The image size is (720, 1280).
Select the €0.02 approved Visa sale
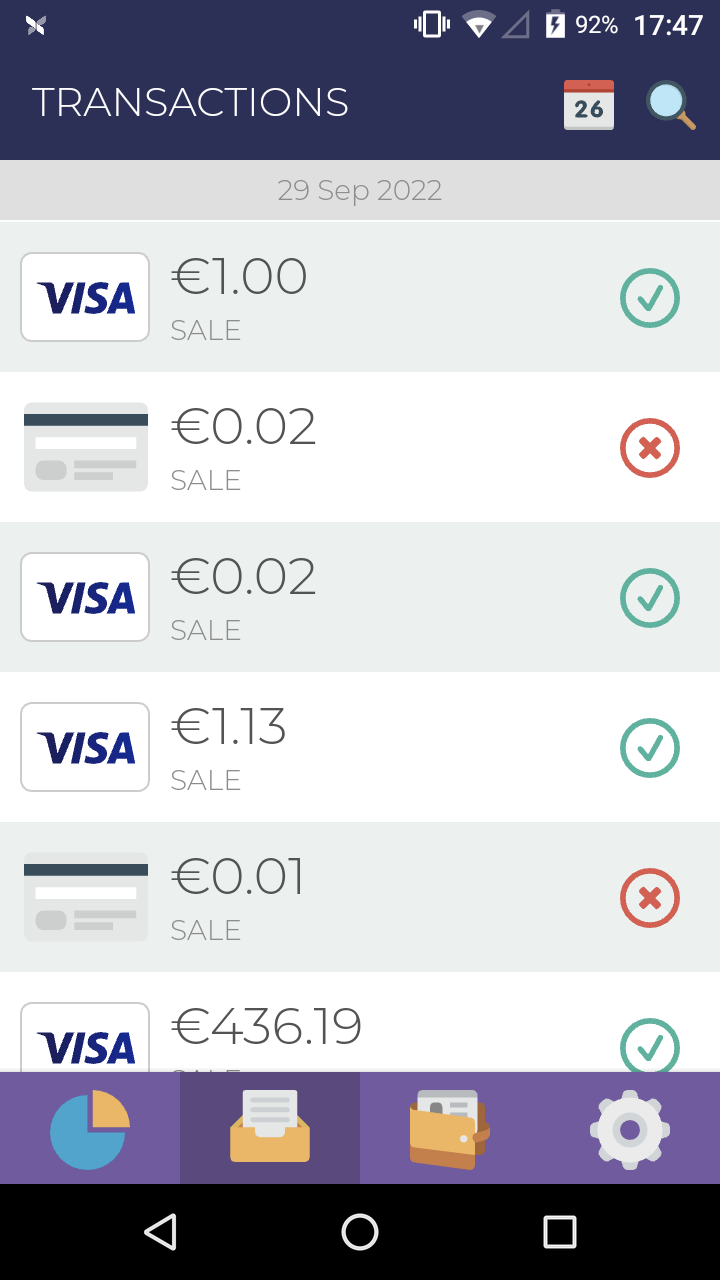[x=360, y=597]
